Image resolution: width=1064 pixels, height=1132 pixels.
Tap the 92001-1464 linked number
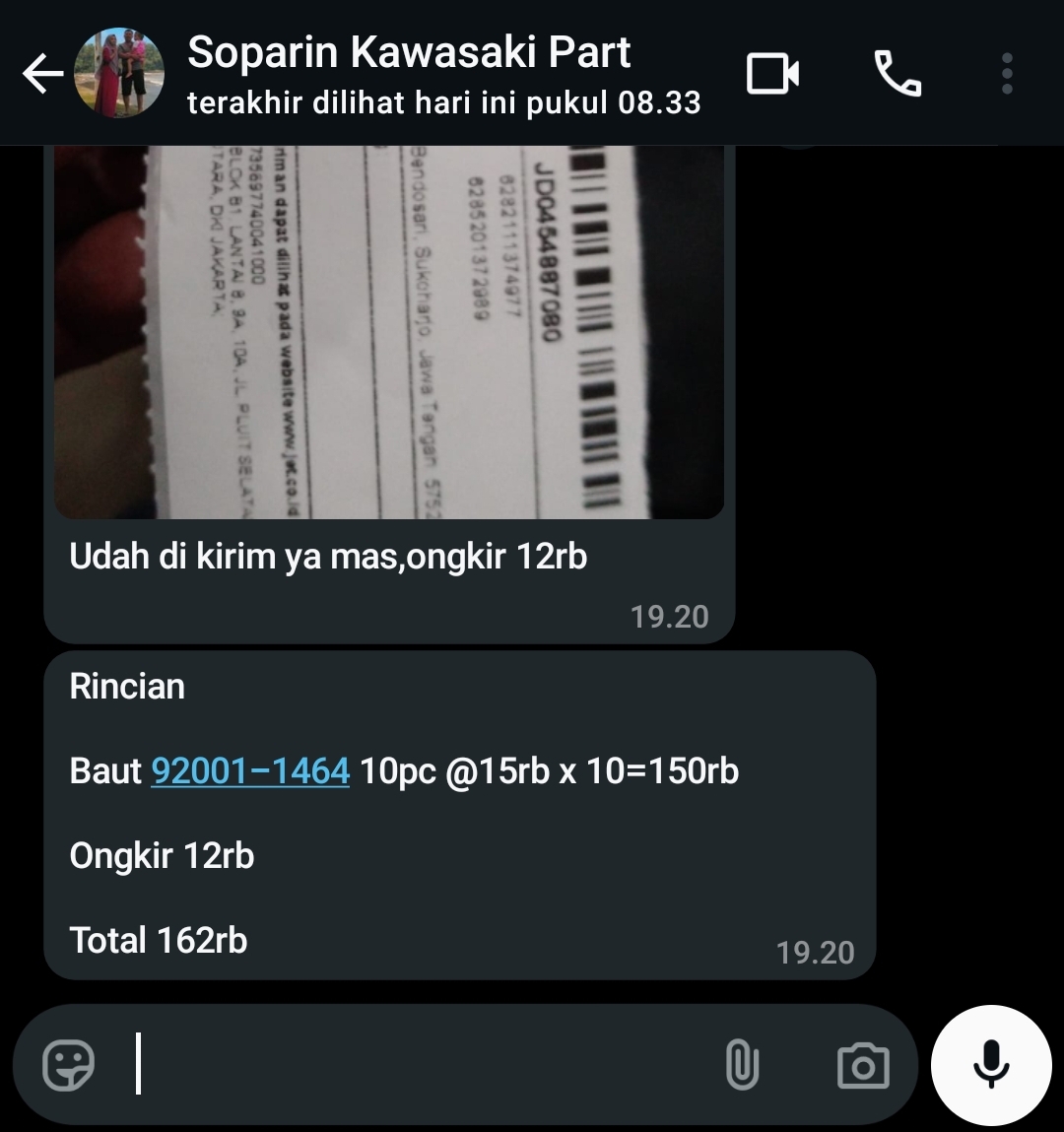250,770
